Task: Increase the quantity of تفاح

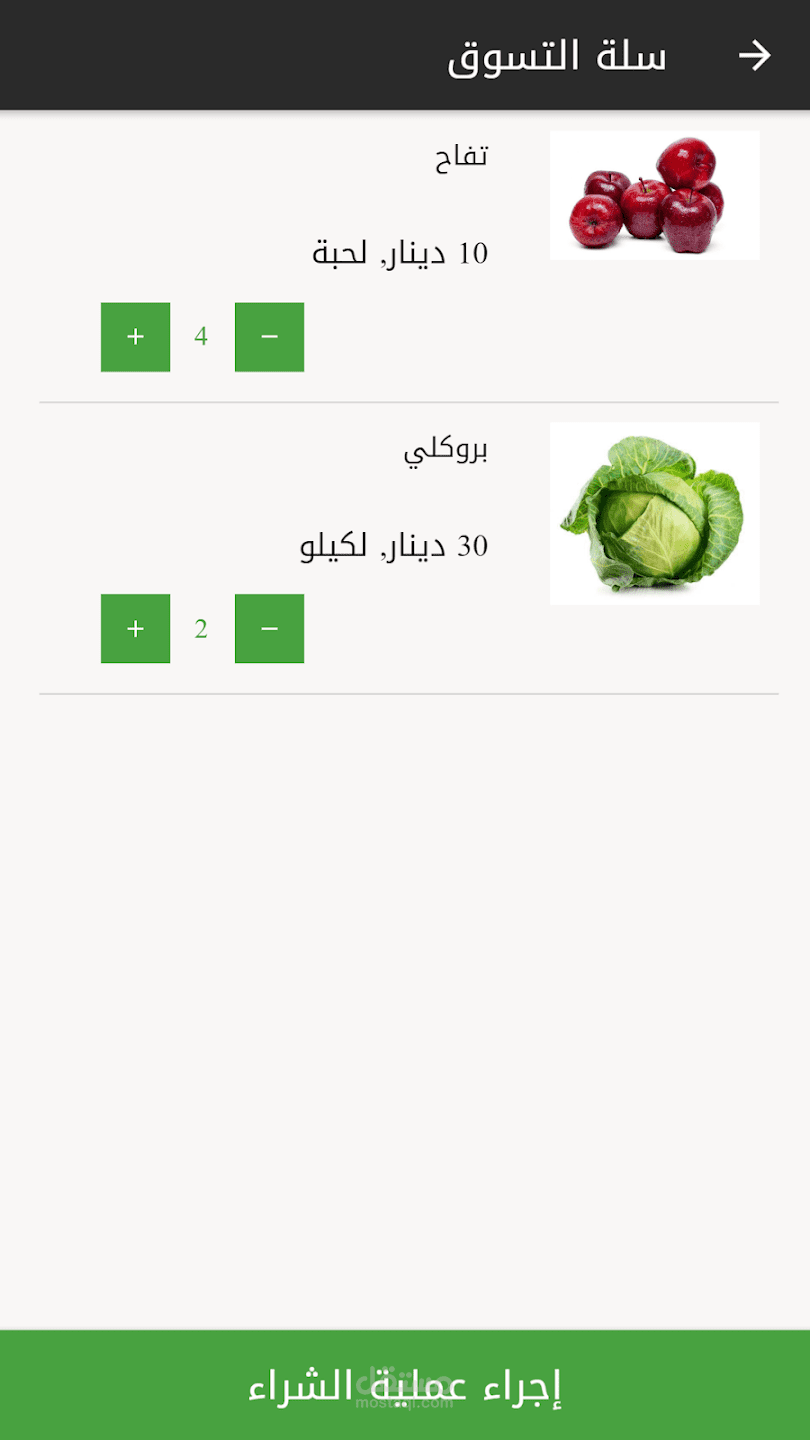Action: pos(135,337)
